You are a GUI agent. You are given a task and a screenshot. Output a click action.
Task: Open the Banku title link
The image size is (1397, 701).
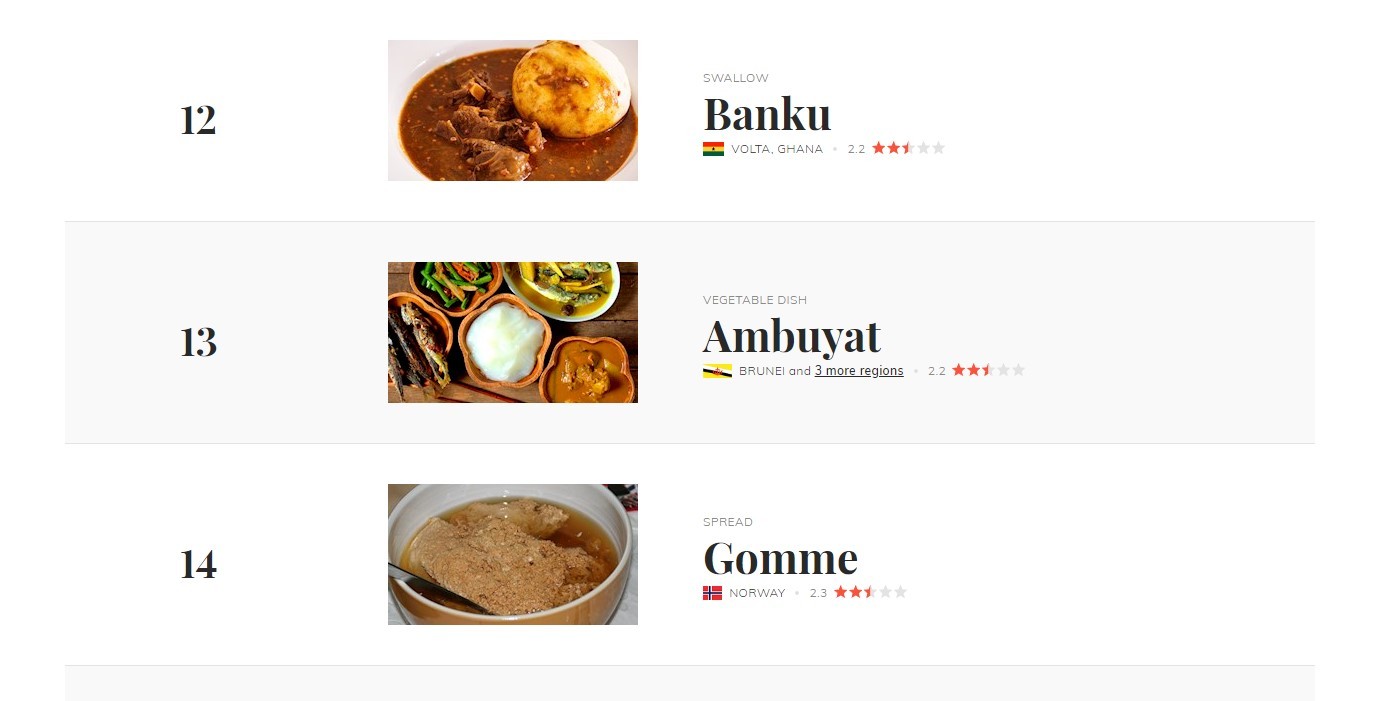[x=767, y=114]
